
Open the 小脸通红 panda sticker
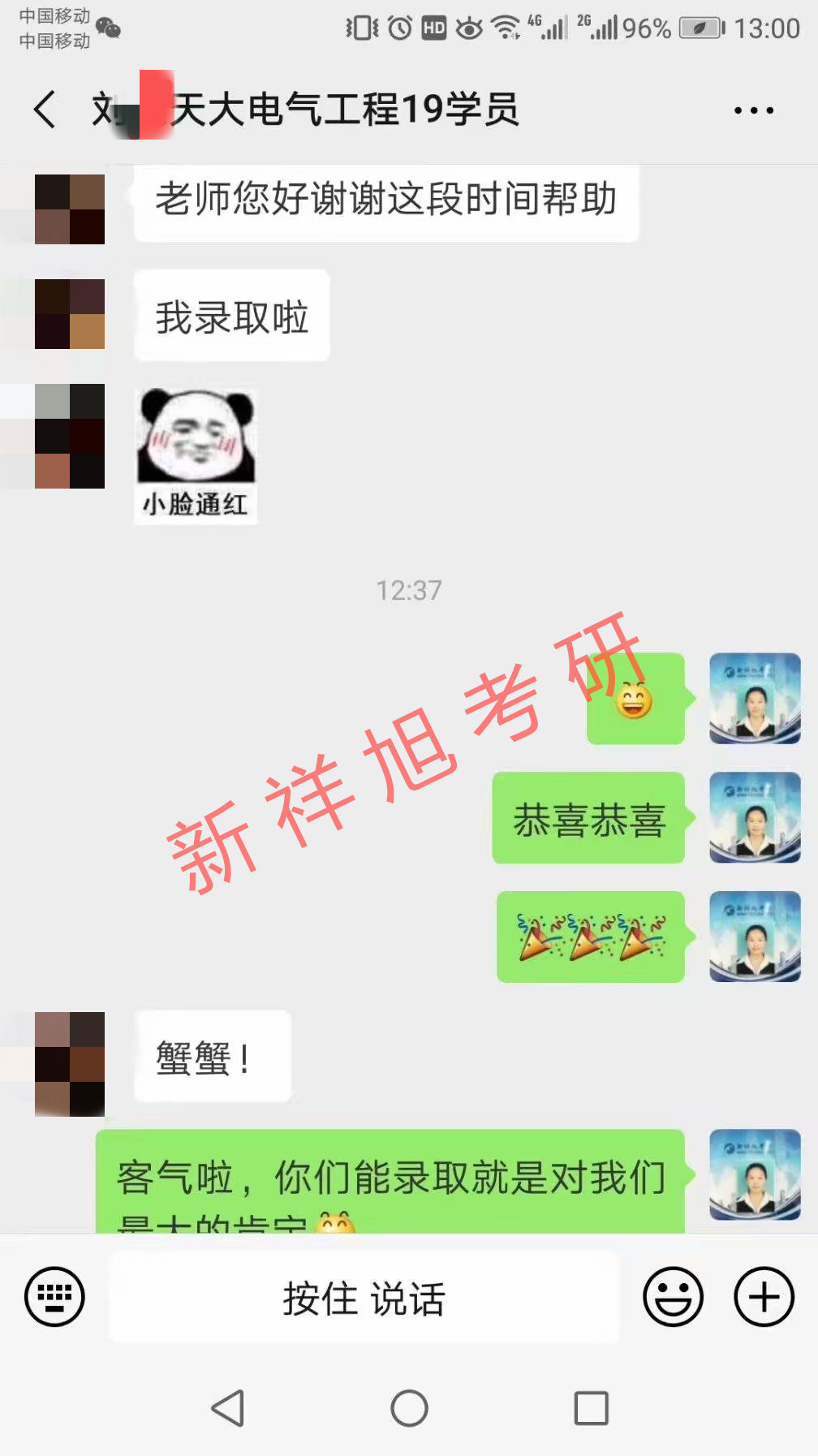coord(196,456)
